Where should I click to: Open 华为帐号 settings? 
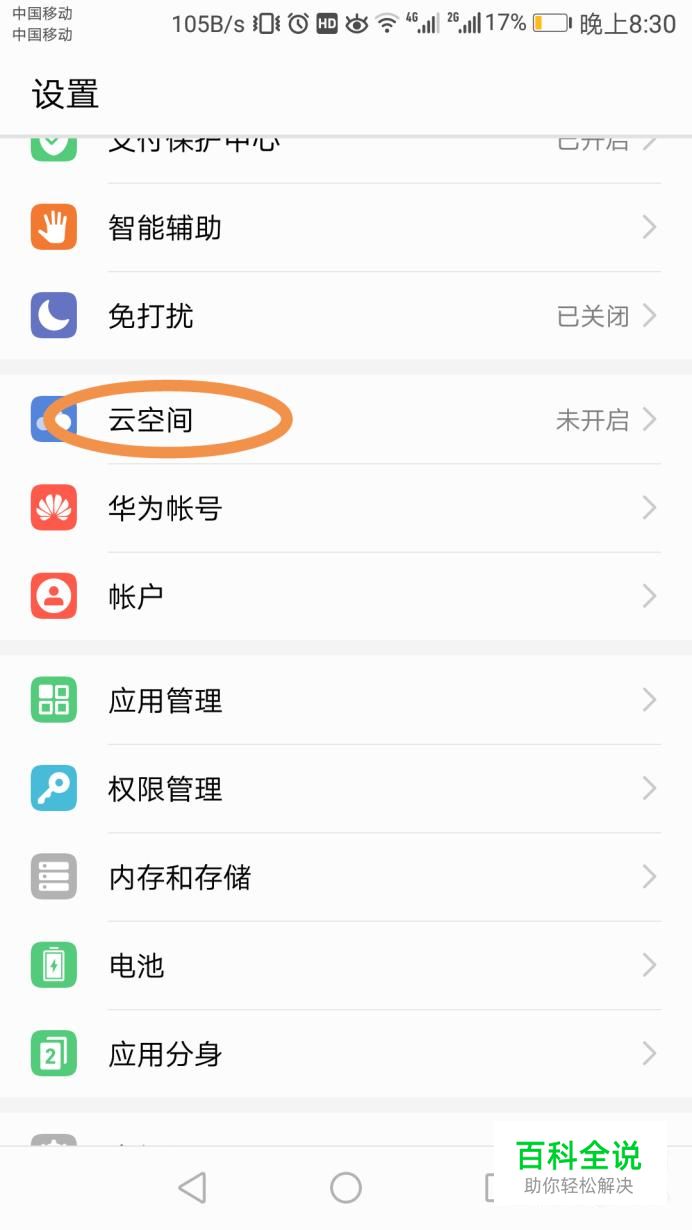coord(346,508)
